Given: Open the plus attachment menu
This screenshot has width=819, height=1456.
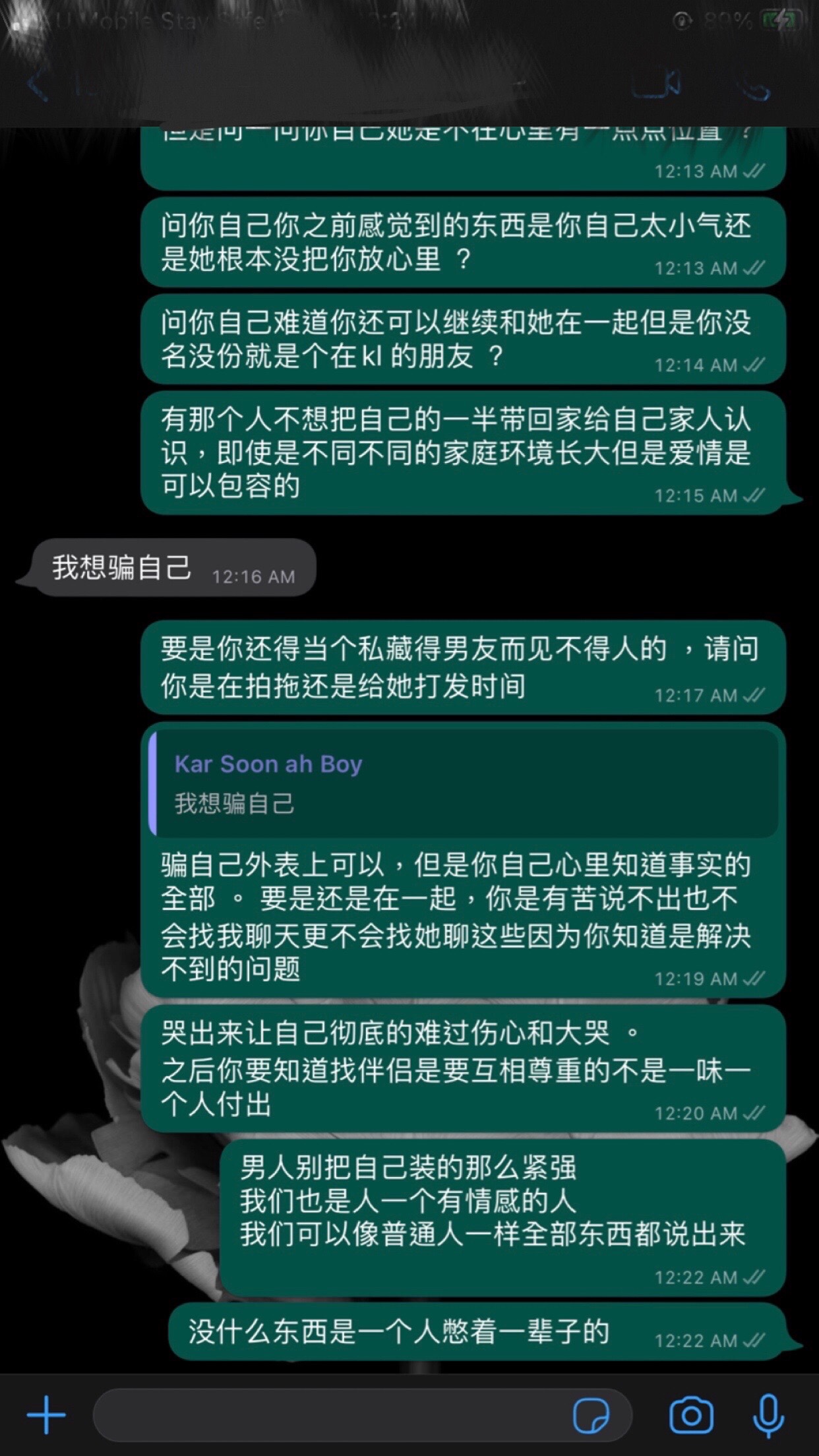Looking at the screenshot, I should [46, 1414].
